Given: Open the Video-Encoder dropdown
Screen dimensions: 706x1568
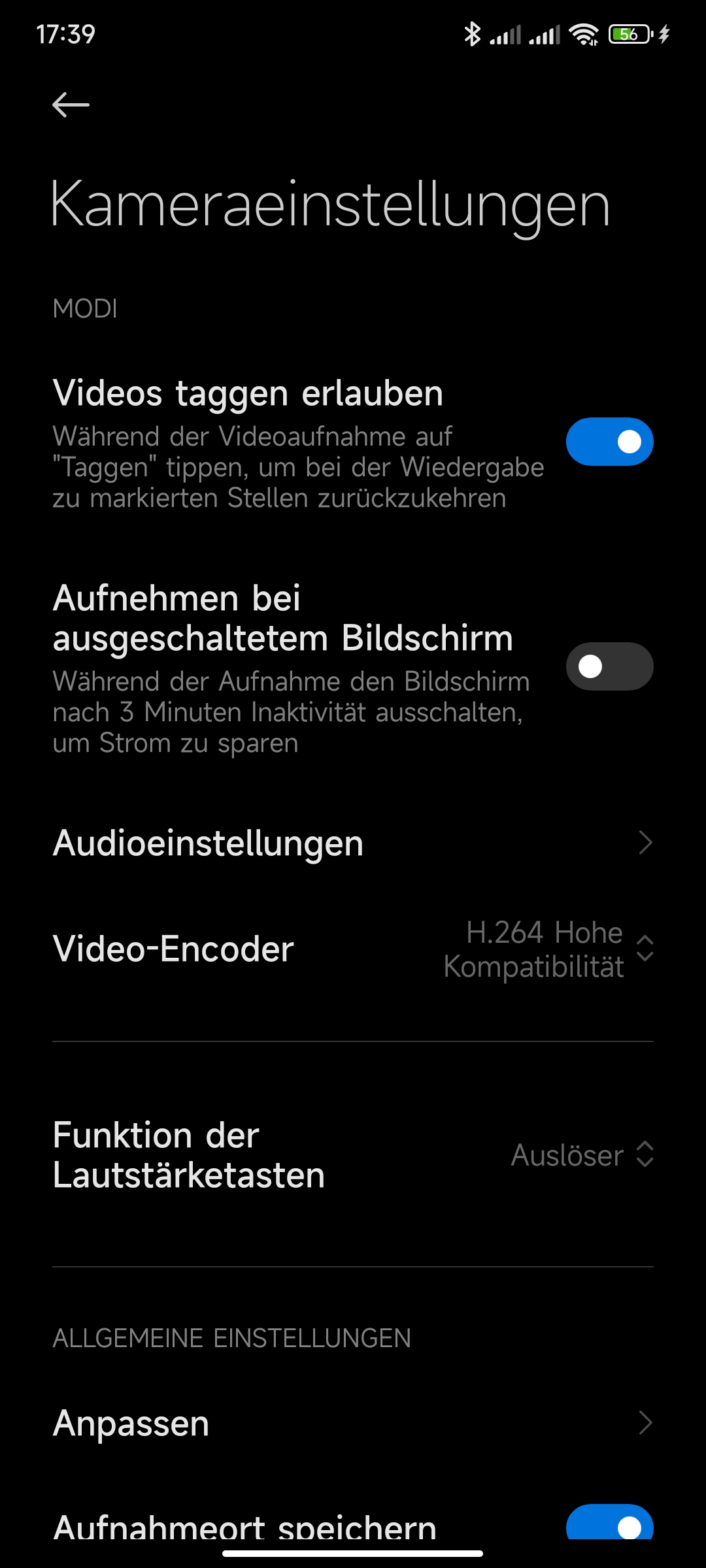Looking at the screenshot, I should tap(353, 949).
